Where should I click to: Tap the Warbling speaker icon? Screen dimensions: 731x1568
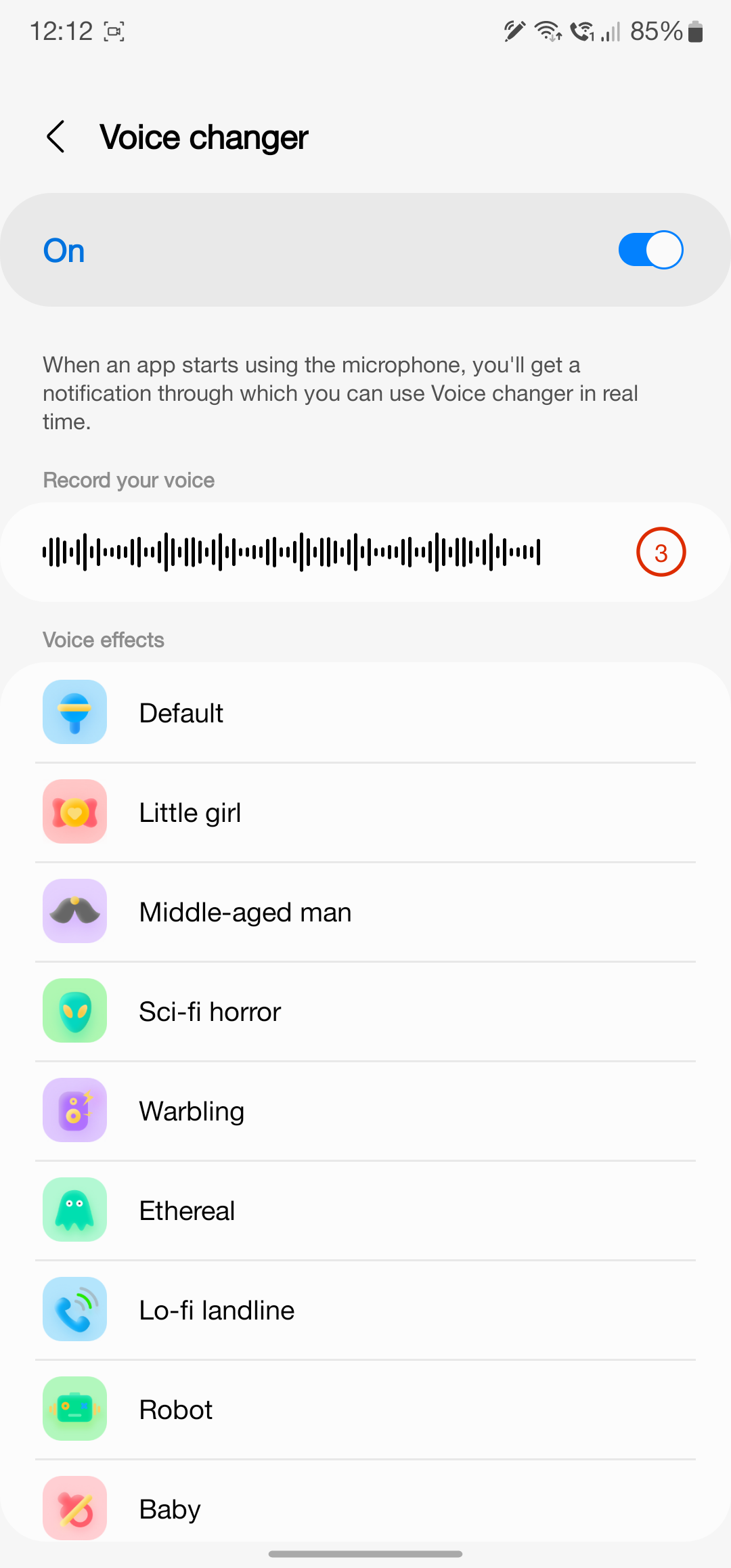74,1110
